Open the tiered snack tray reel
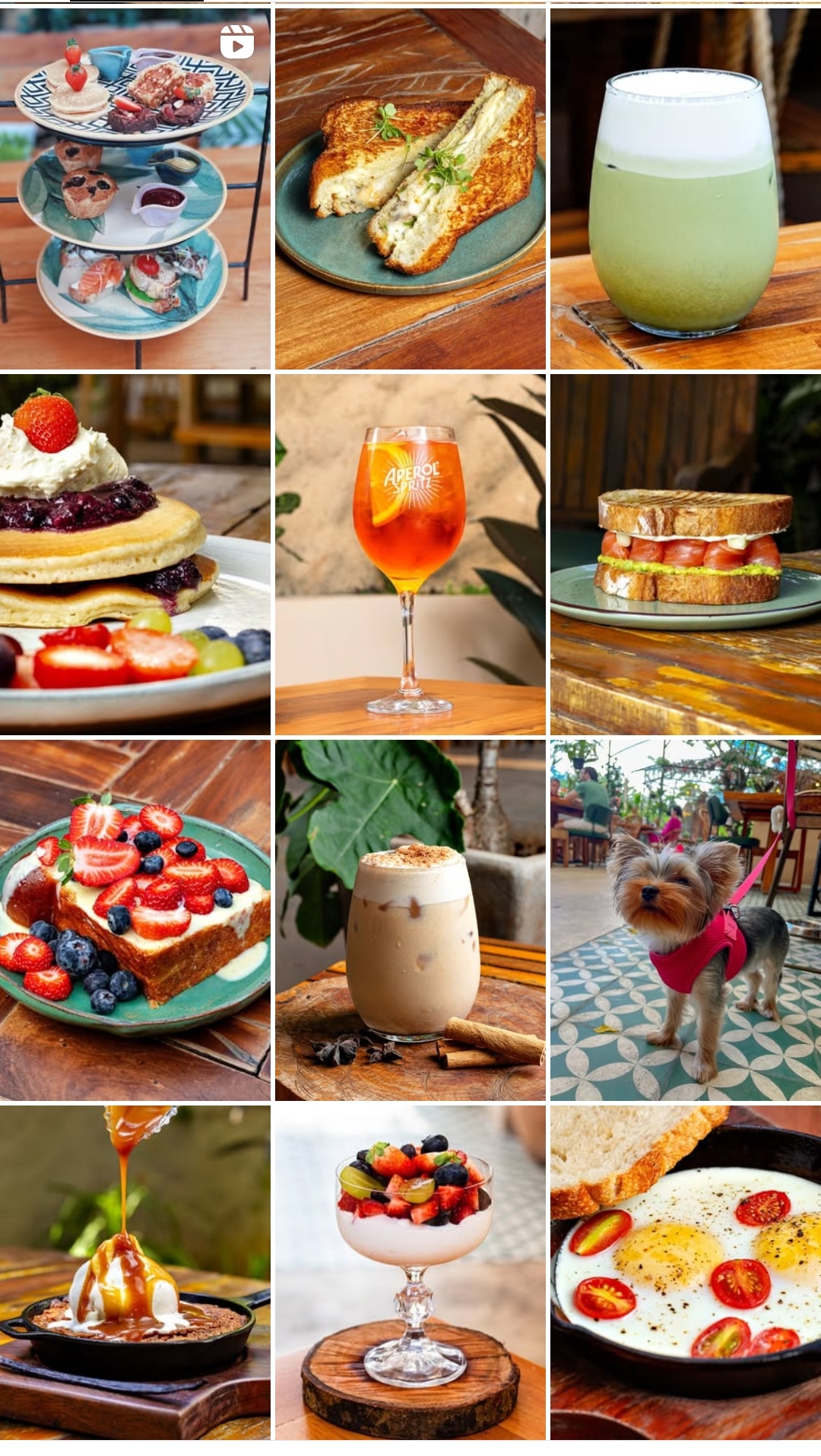This screenshot has width=821, height=1456. point(135,189)
